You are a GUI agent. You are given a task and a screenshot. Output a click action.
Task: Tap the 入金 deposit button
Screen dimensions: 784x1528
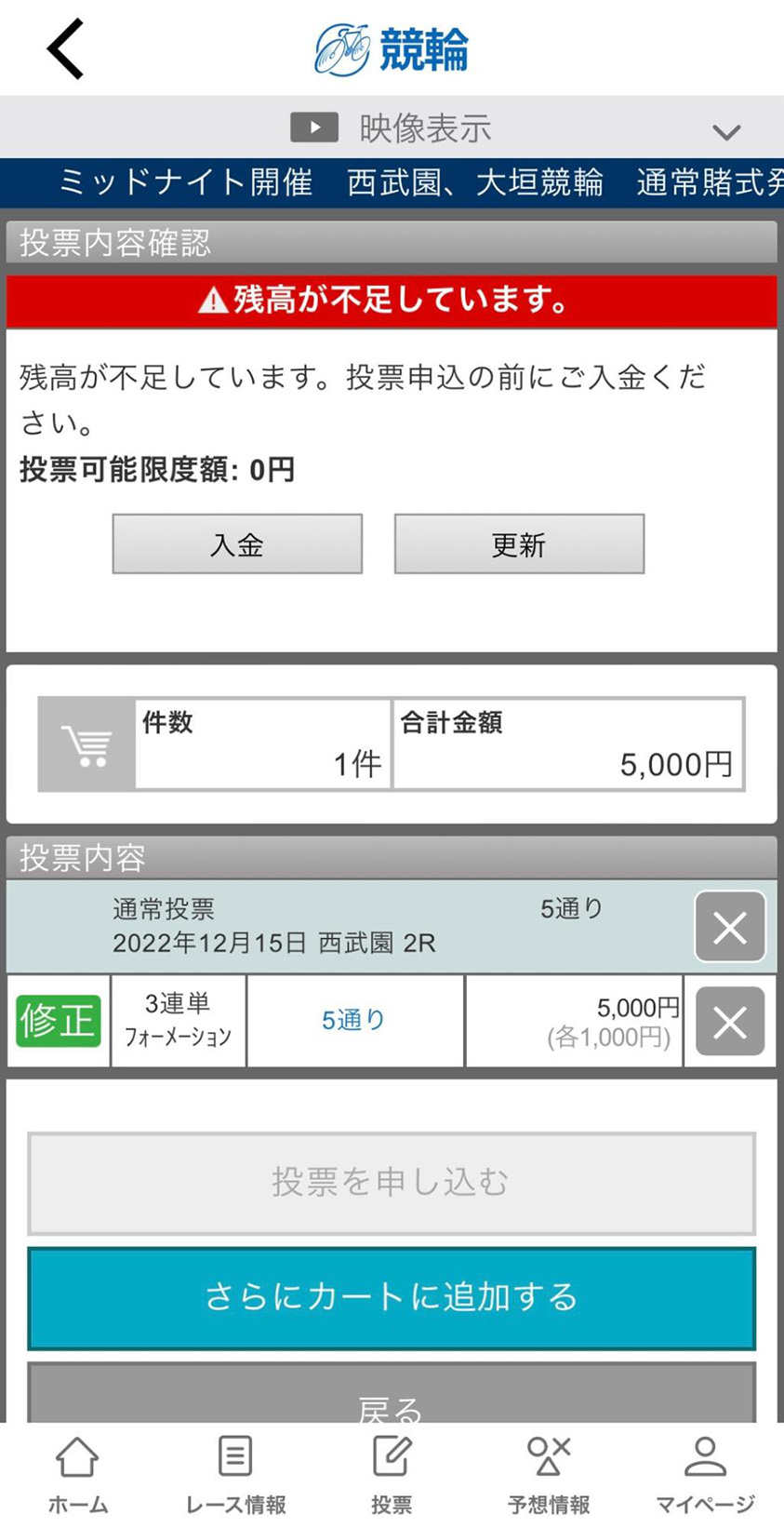click(237, 544)
